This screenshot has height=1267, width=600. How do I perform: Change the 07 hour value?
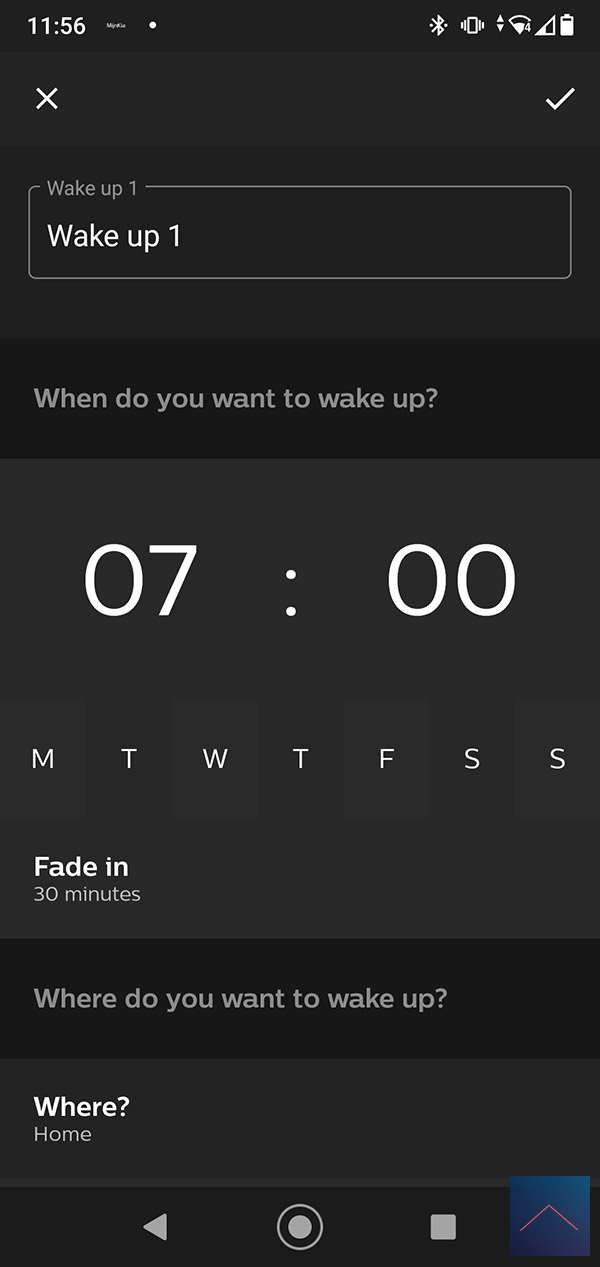pos(141,581)
